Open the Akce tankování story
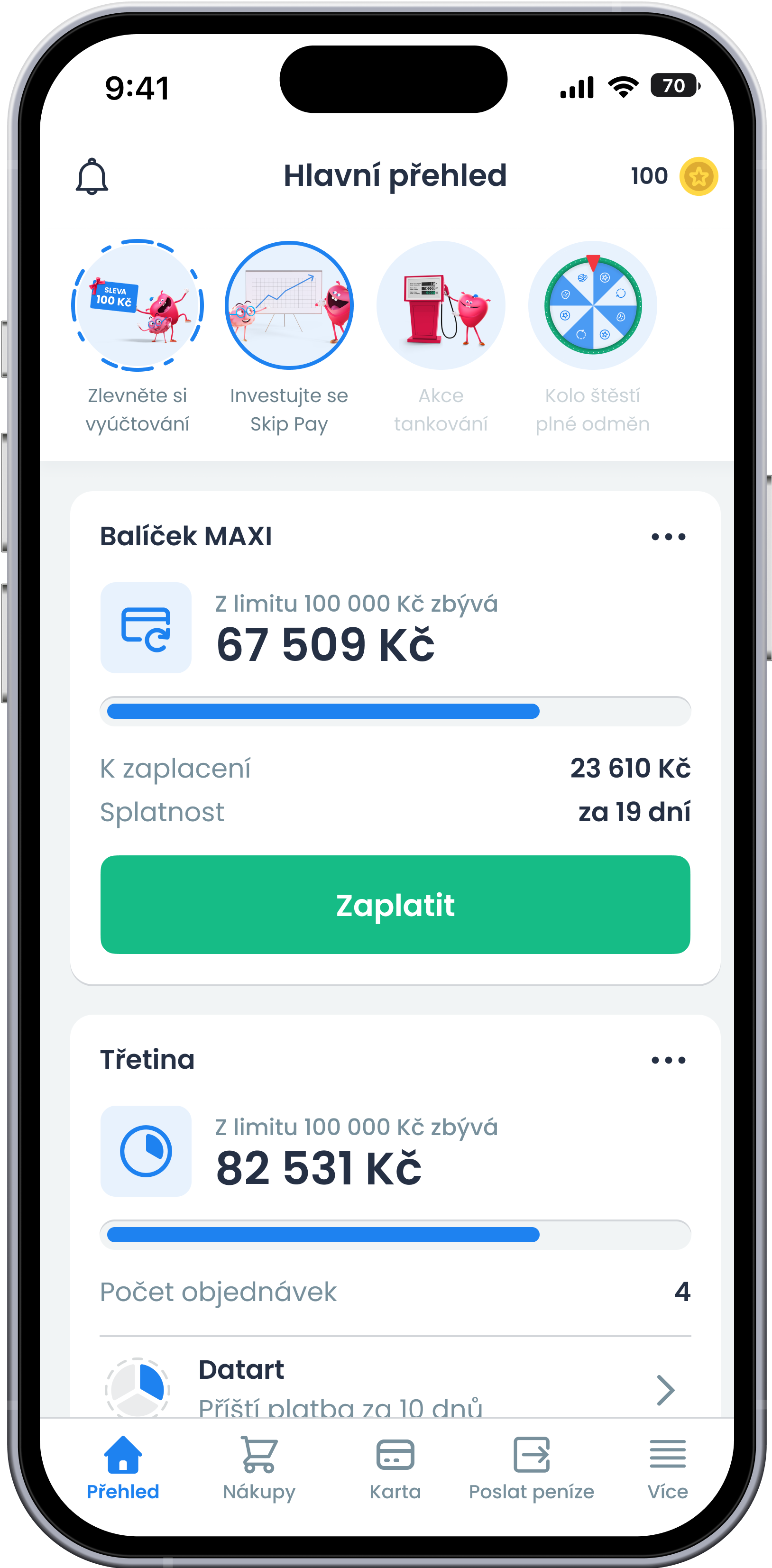The height and width of the screenshot is (1568, 772). click(x=441, y=305)
